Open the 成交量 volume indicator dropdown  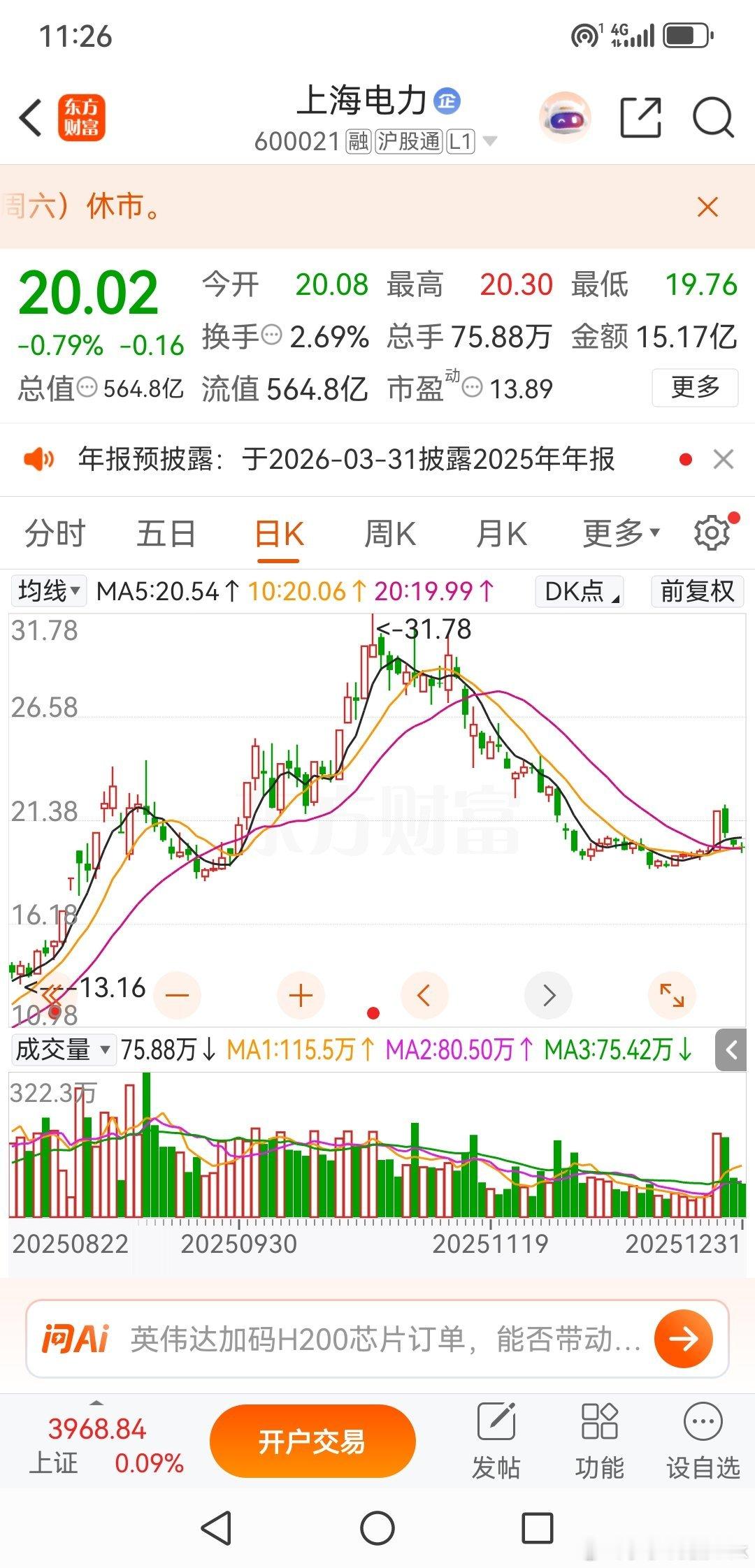tap(62, 1049)
